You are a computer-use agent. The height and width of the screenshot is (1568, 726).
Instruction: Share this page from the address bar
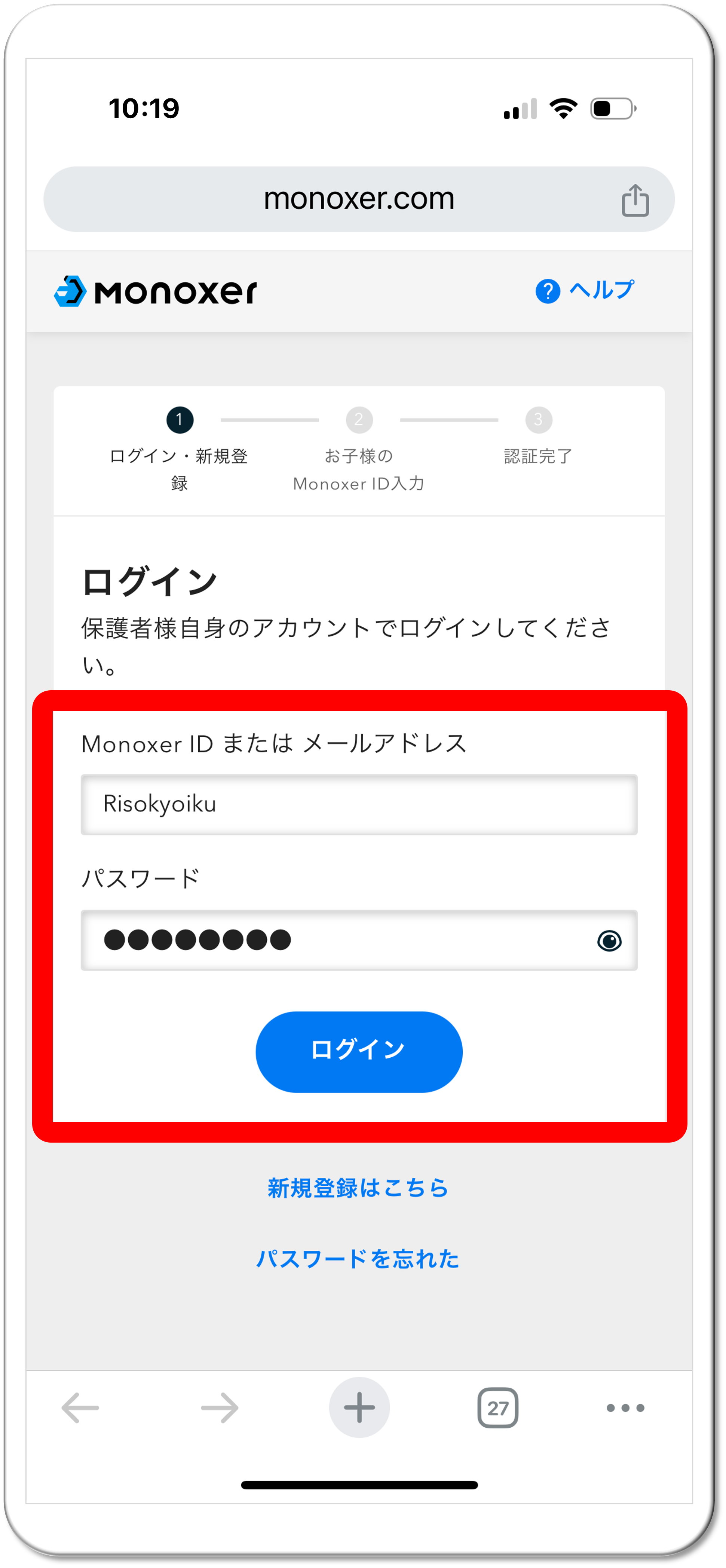[x=635, y=200]
